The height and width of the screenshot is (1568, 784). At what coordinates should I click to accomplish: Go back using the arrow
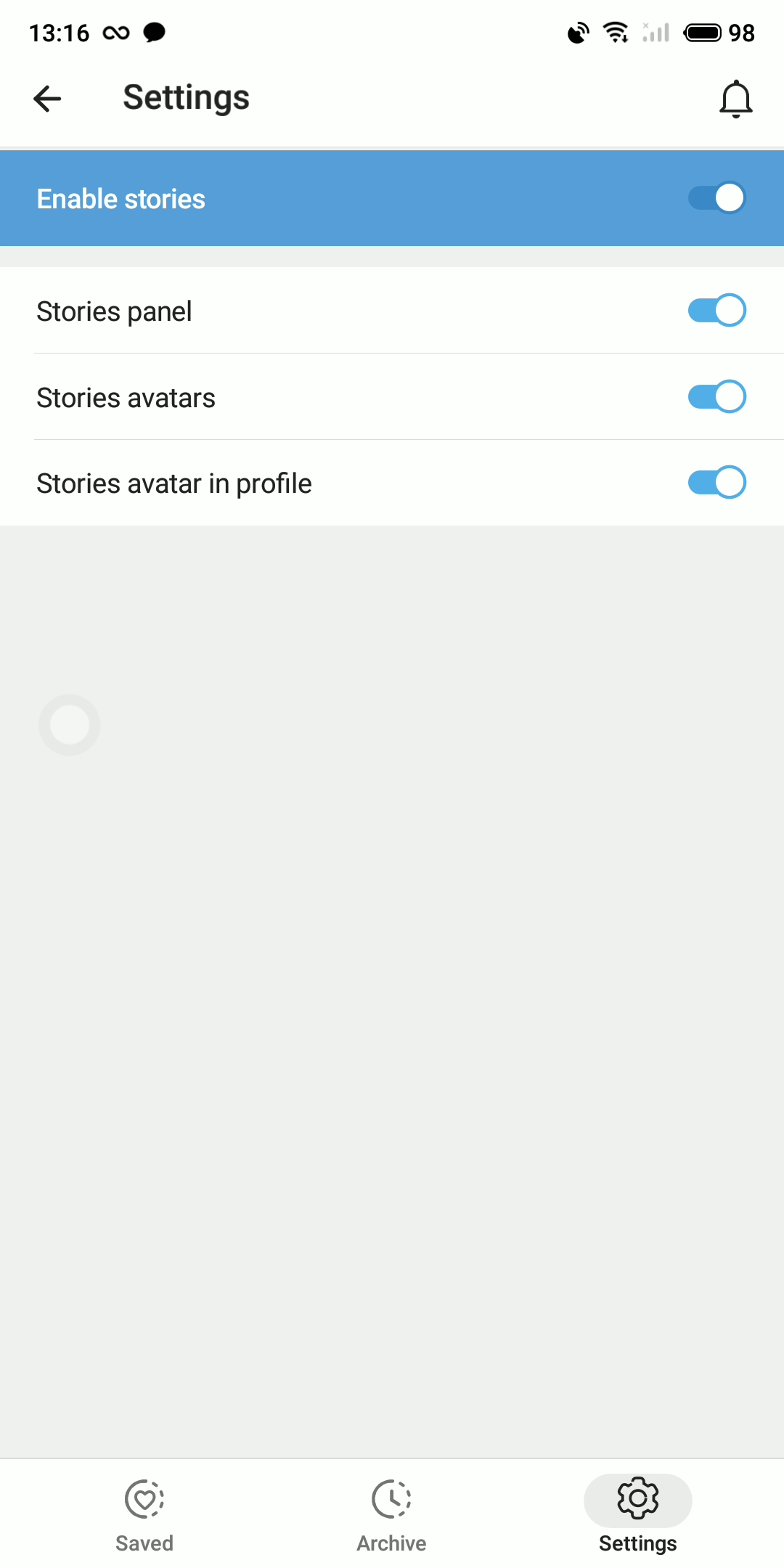click(x=48, y=99)
